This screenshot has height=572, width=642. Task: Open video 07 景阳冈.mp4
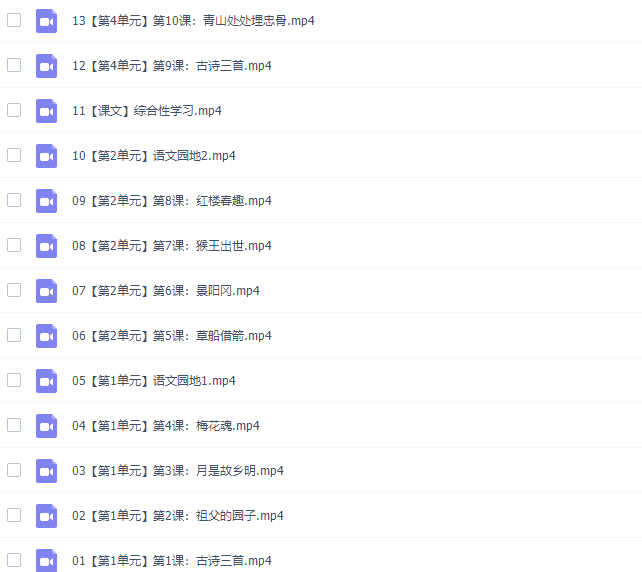(x=165, y=291)
